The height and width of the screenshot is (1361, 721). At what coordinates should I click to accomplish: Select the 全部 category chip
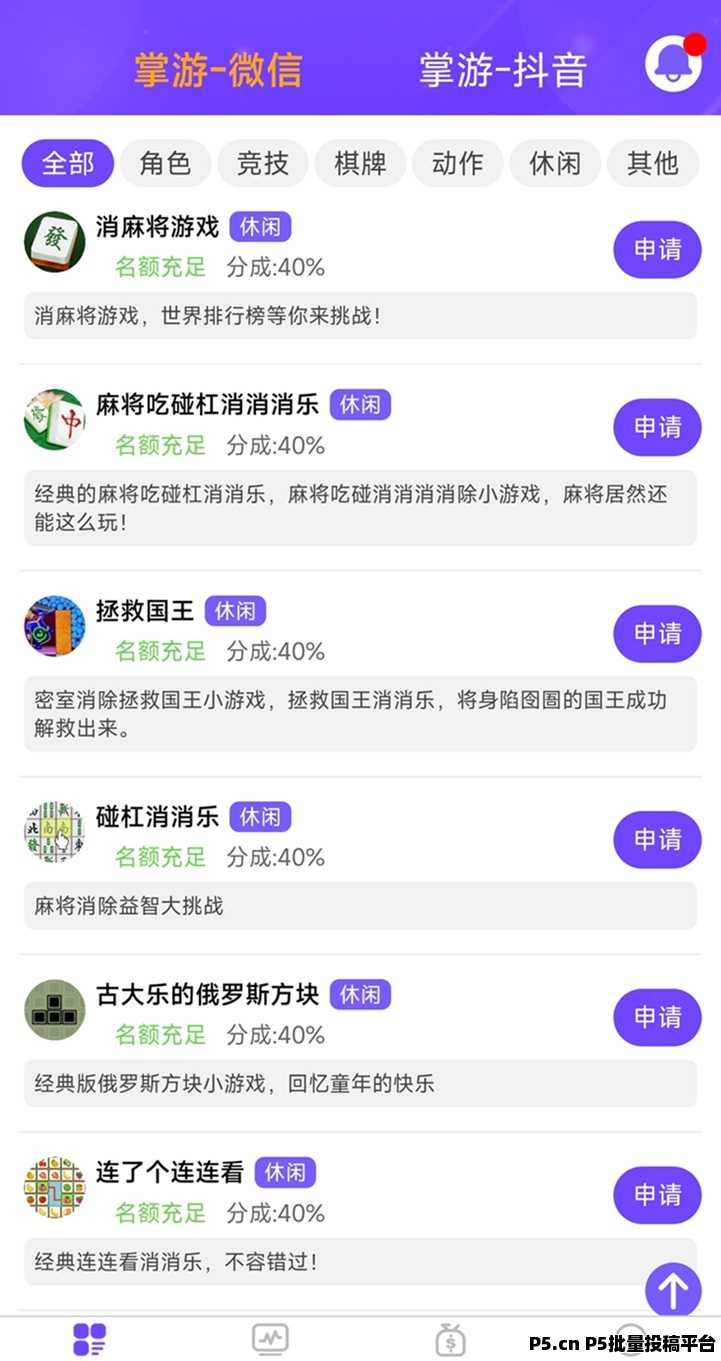click(x=68, y=163)
